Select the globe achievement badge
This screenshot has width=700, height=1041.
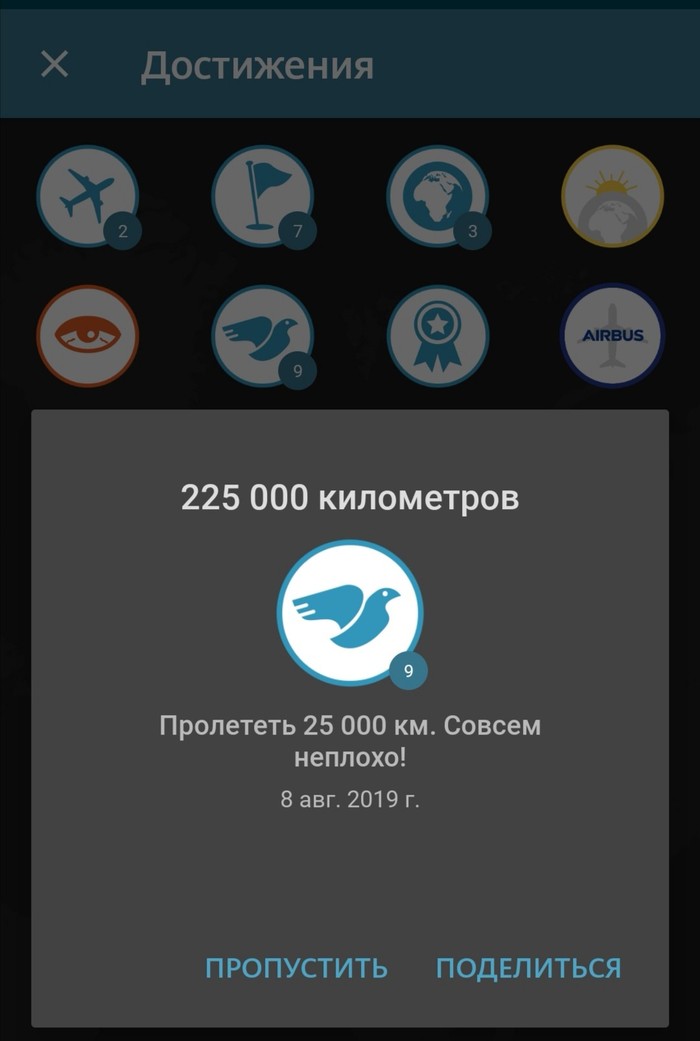[x=437, y=196]
